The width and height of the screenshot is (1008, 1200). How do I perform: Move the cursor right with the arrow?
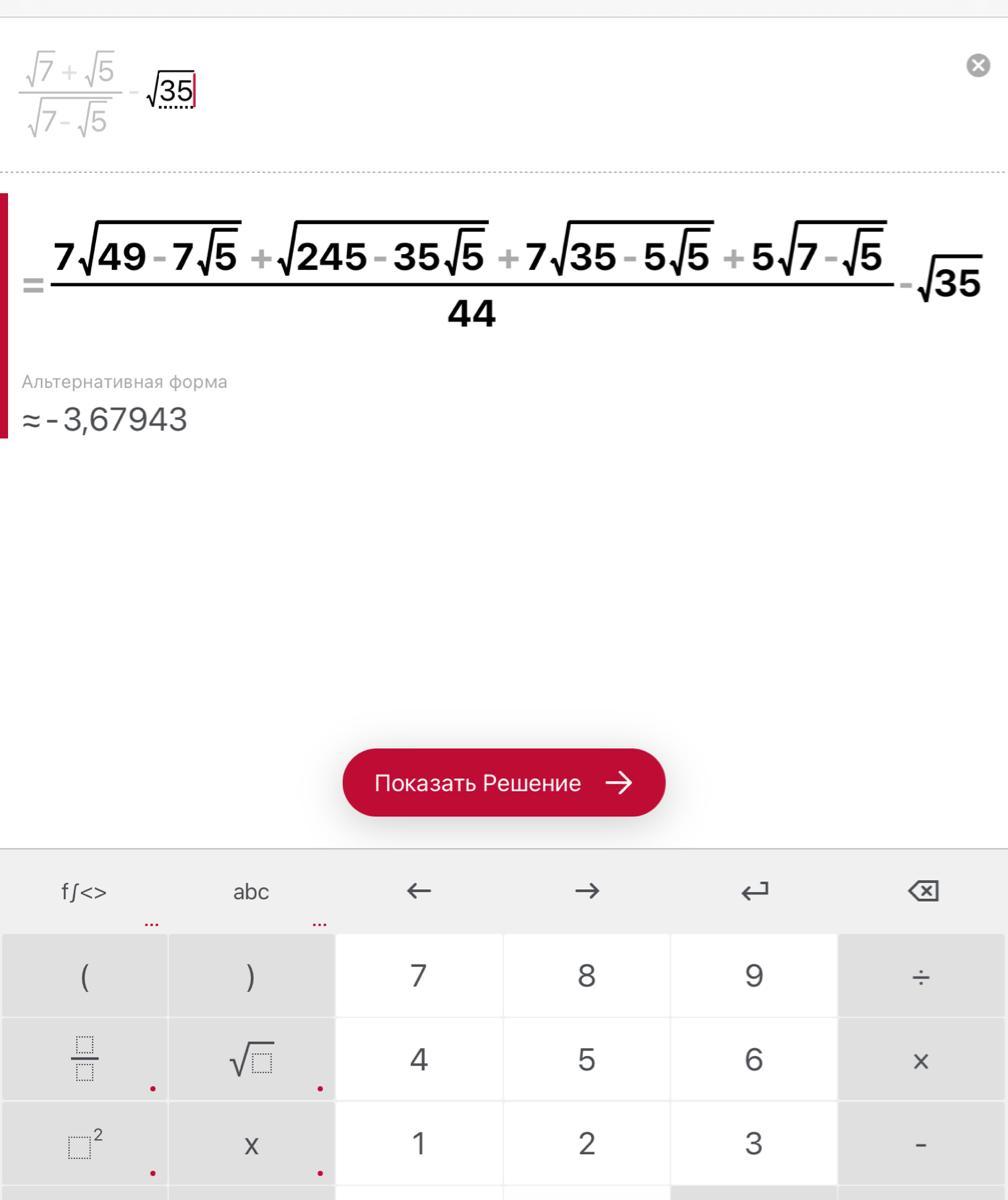(587, 891)
